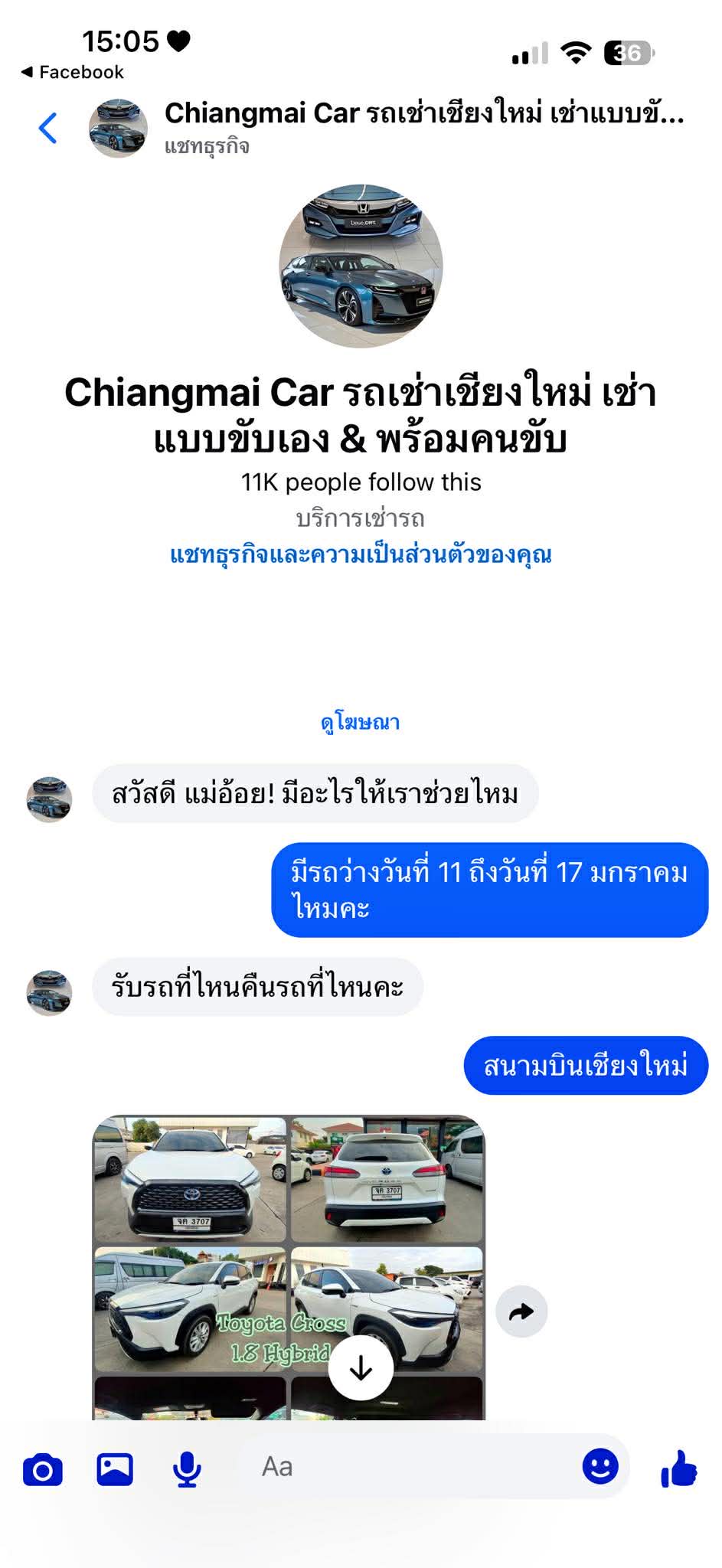The height and width of the screenshot is (1568, 722).
Task: Record a voice message with microphone
Action: pos(187,1469)
